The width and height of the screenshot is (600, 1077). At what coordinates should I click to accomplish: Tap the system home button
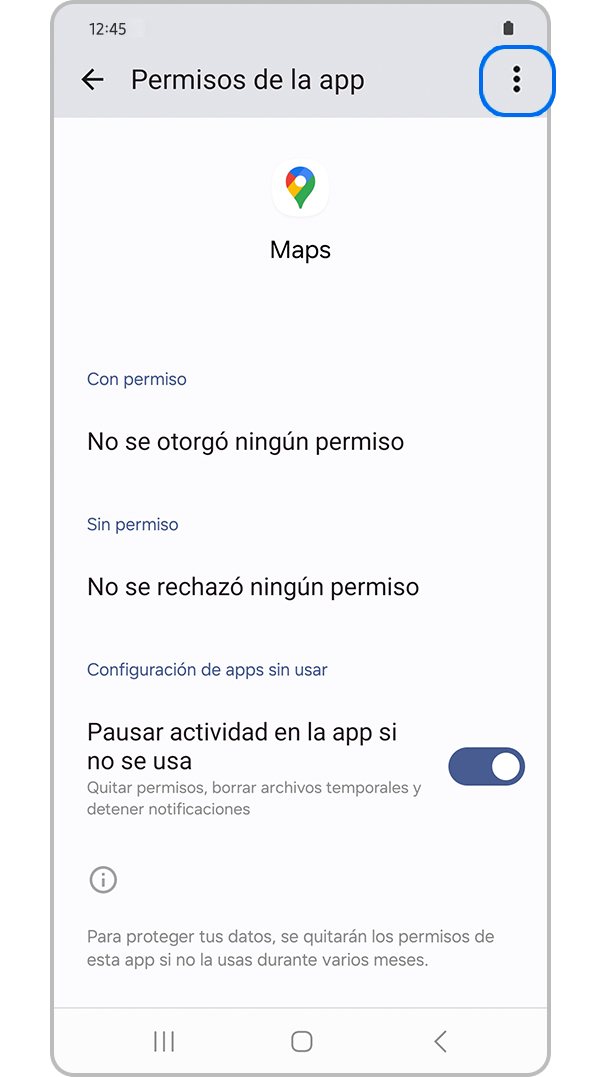[x=301, y=1041]
